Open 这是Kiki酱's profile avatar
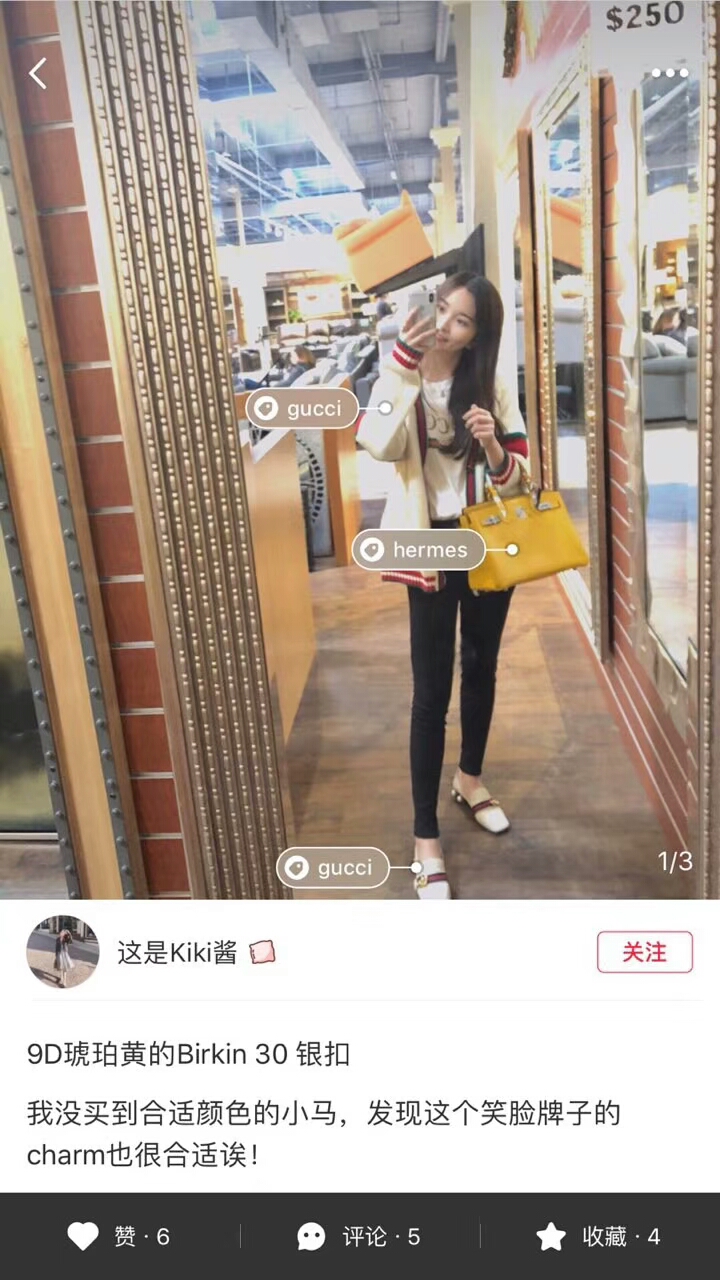 click(x=62, y=952)
